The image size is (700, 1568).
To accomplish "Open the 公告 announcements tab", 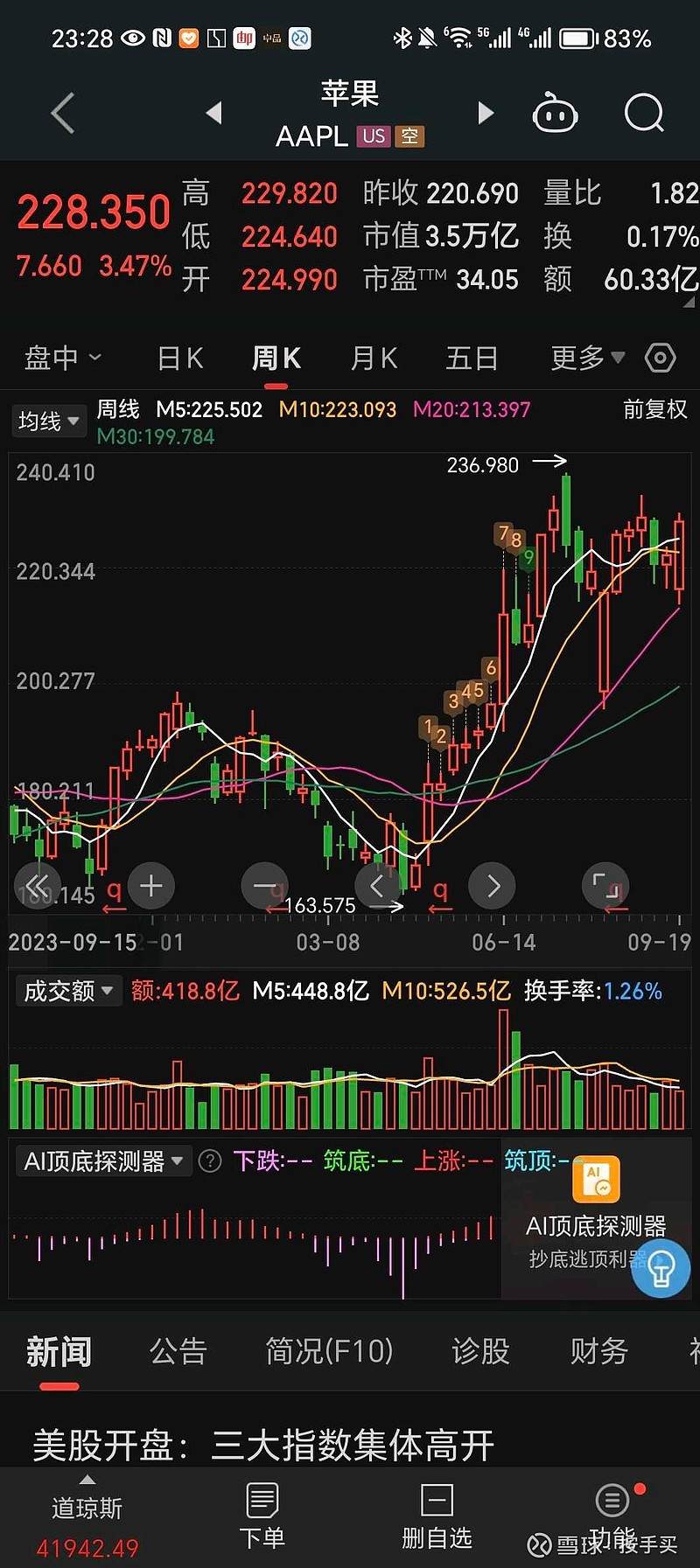I will (x=178, y=1351).
